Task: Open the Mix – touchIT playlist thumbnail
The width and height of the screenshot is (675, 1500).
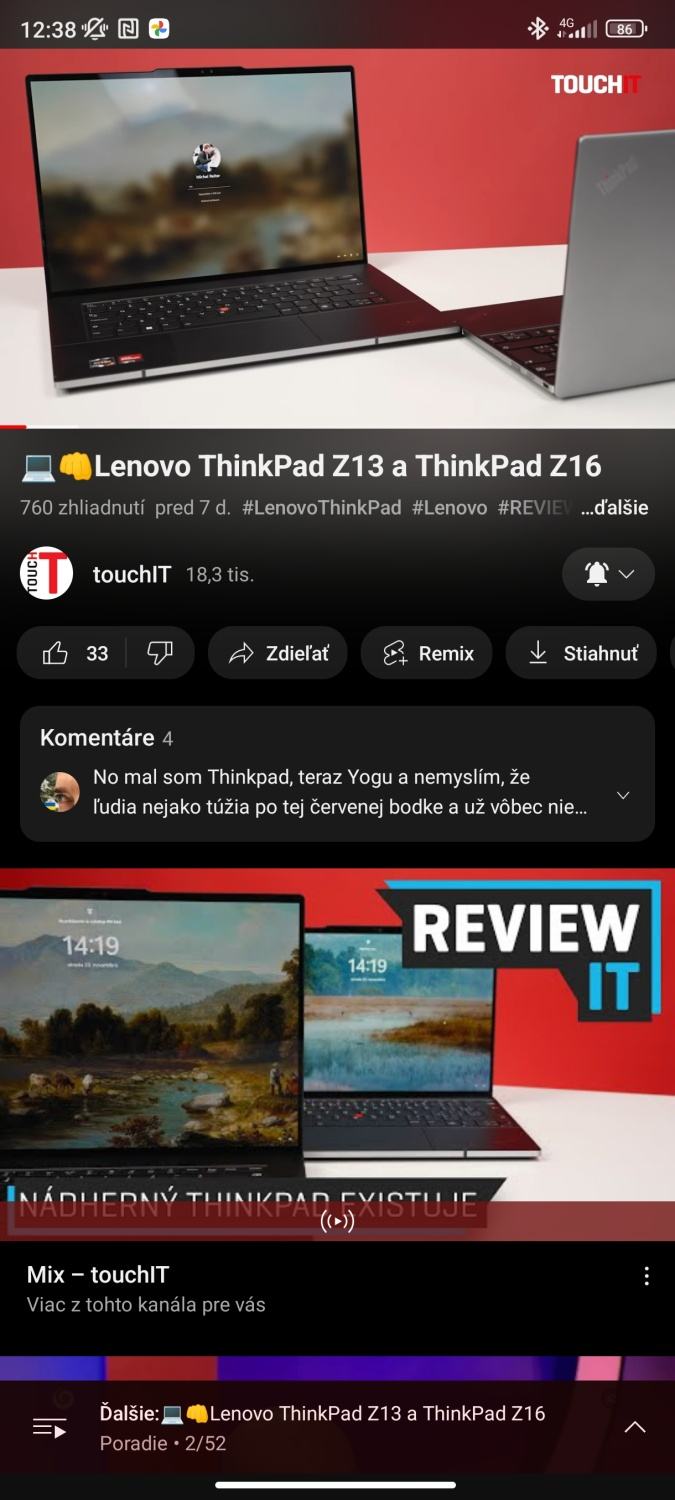Action: point(337,1053)
